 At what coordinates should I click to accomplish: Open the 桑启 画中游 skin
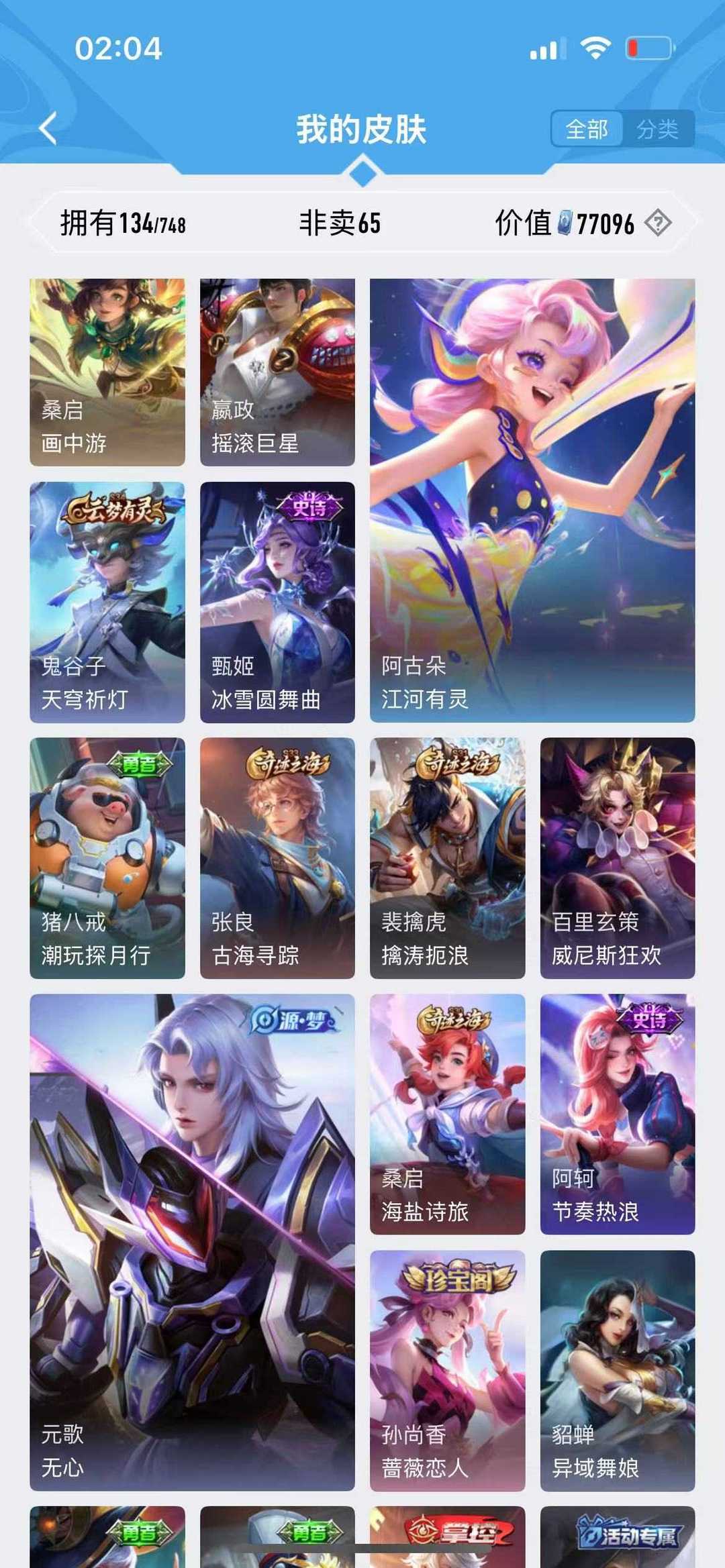click(107, 372)
